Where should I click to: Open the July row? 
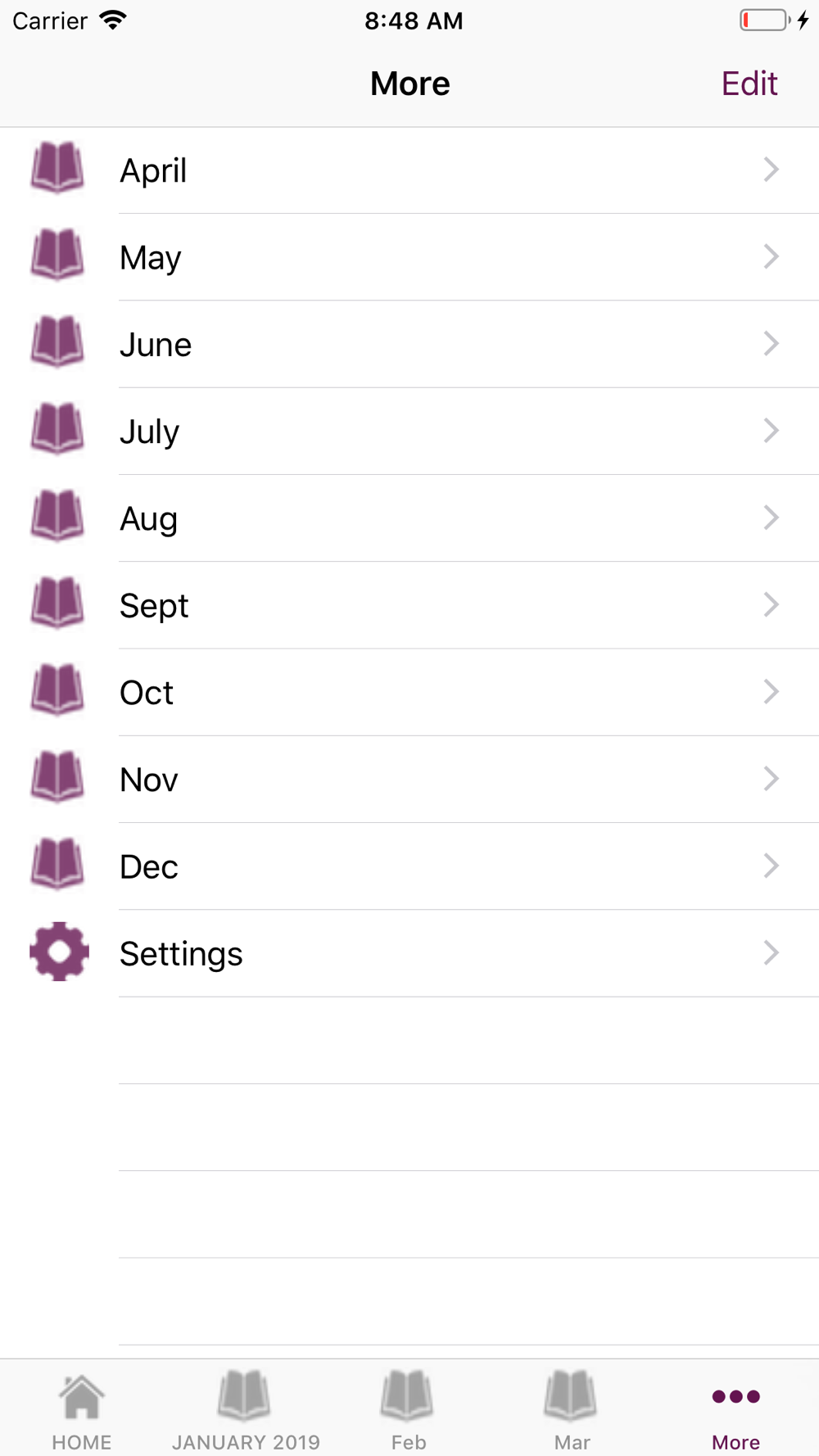click(409, 432)
